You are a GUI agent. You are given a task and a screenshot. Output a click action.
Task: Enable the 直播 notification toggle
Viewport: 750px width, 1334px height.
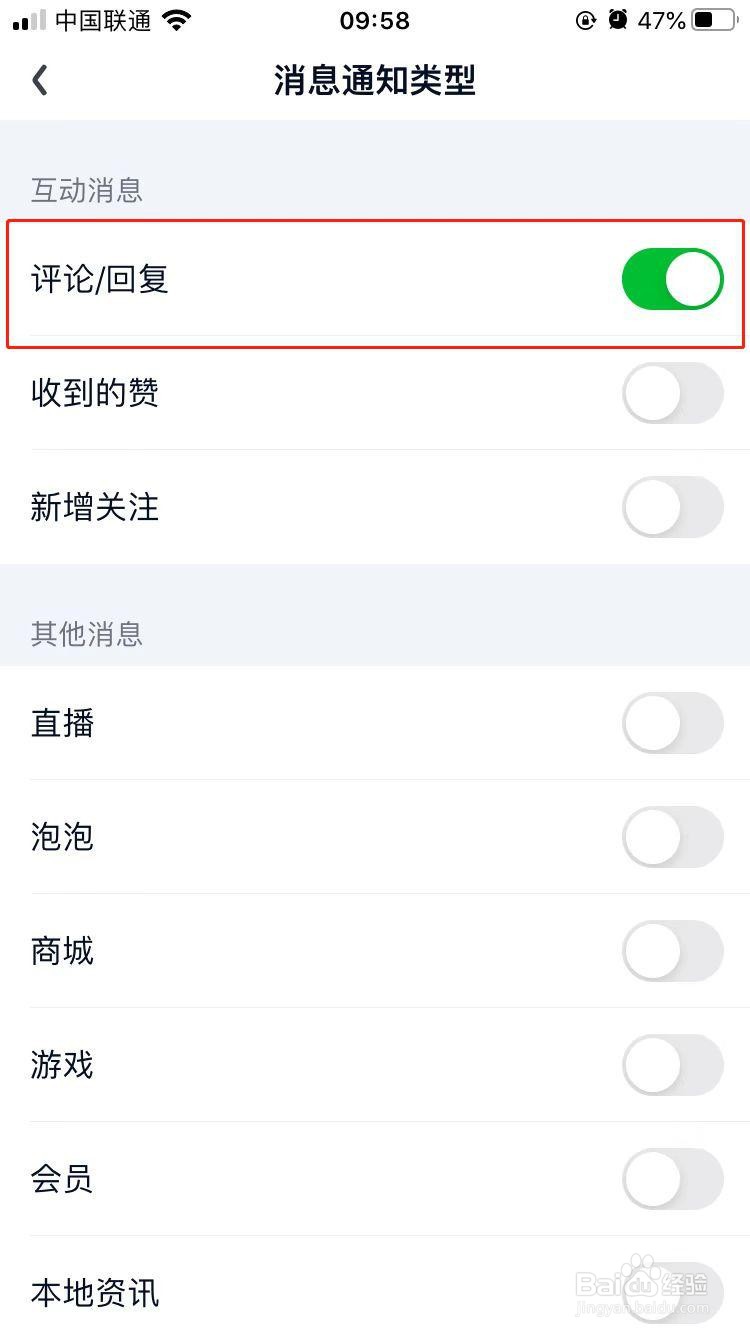[x=672, y=723]
